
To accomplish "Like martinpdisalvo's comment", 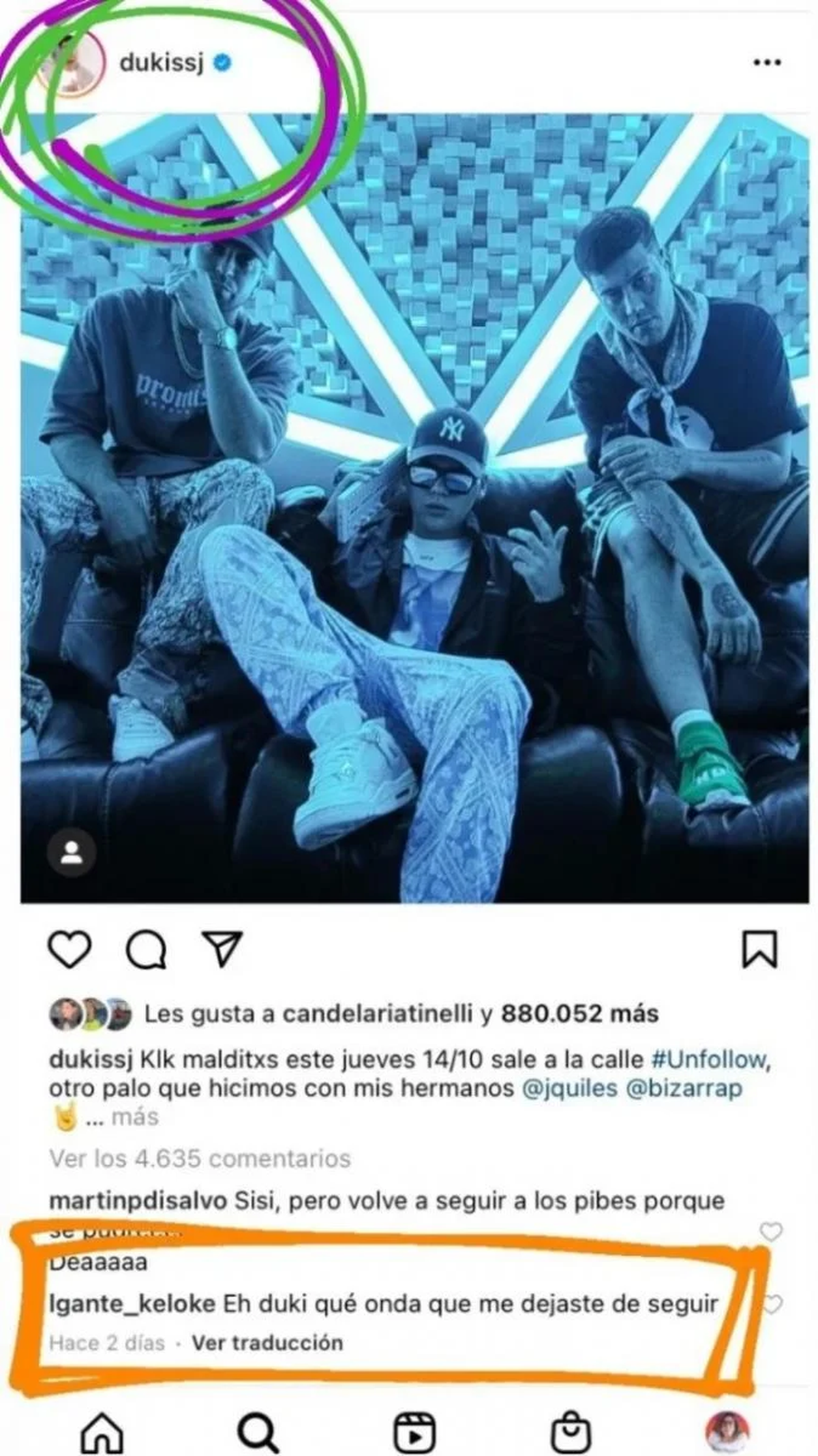I will coord(771,1231).
